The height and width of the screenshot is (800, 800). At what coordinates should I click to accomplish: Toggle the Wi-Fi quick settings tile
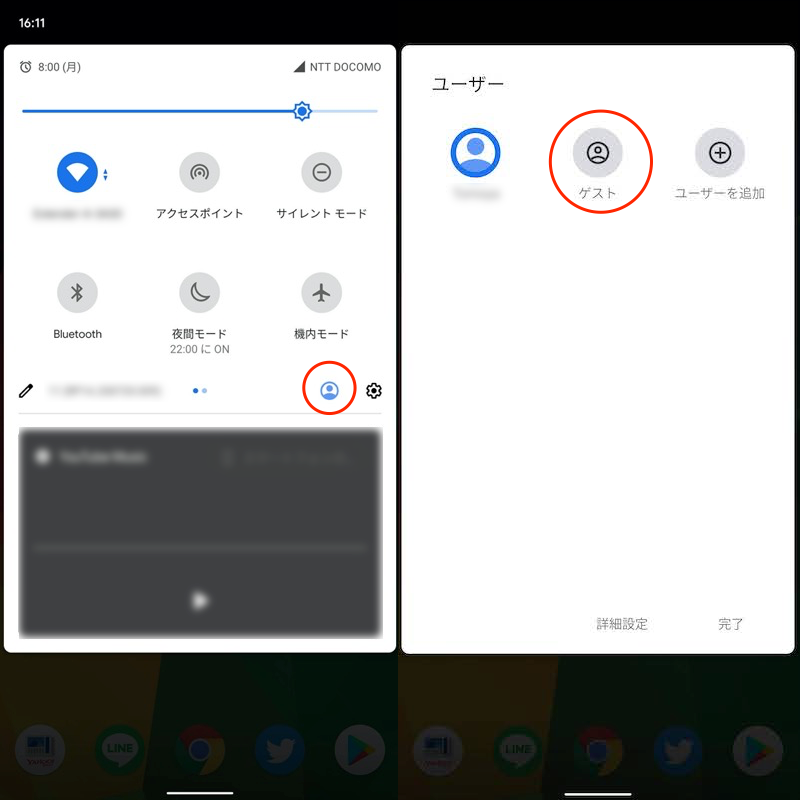[77, 173]
